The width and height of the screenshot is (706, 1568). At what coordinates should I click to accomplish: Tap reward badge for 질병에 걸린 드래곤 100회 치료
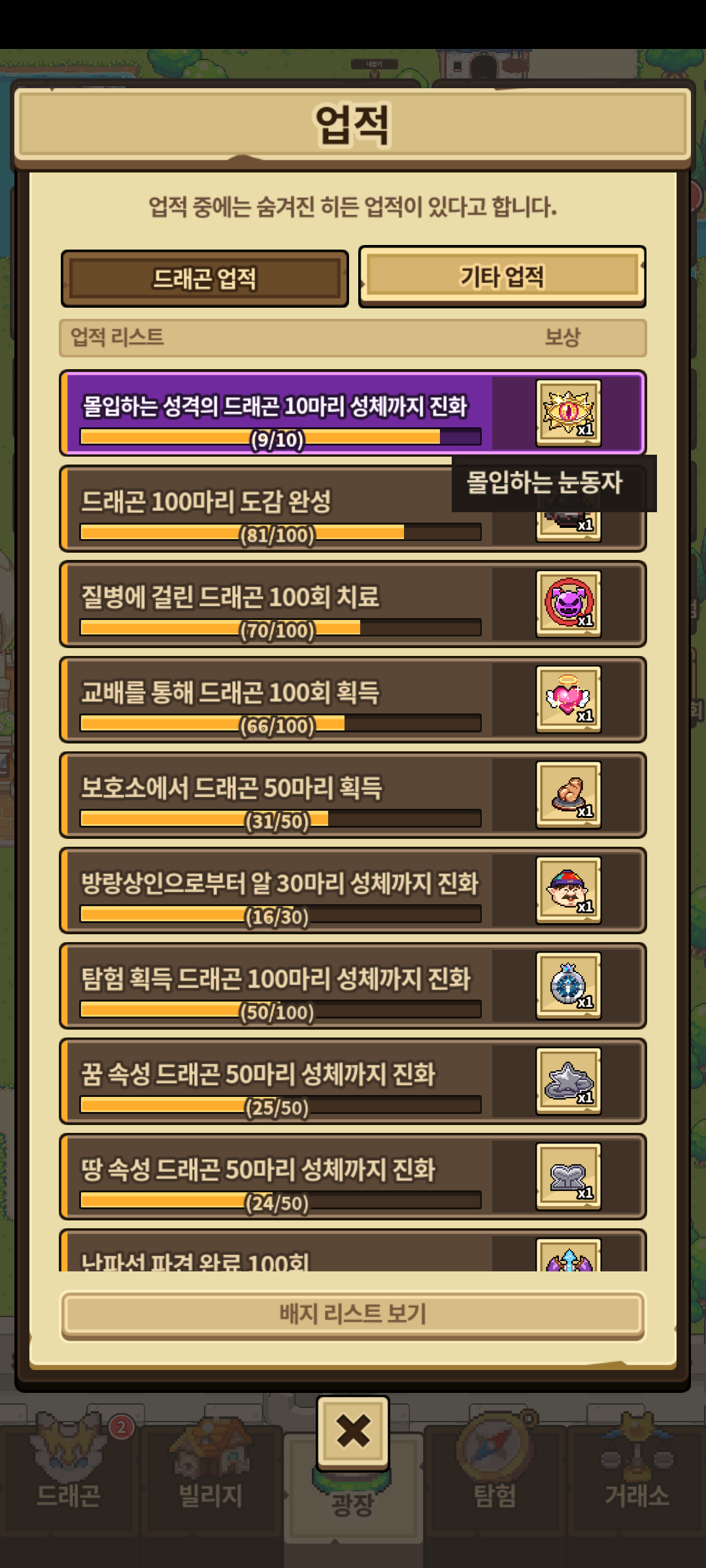(568, 604)
